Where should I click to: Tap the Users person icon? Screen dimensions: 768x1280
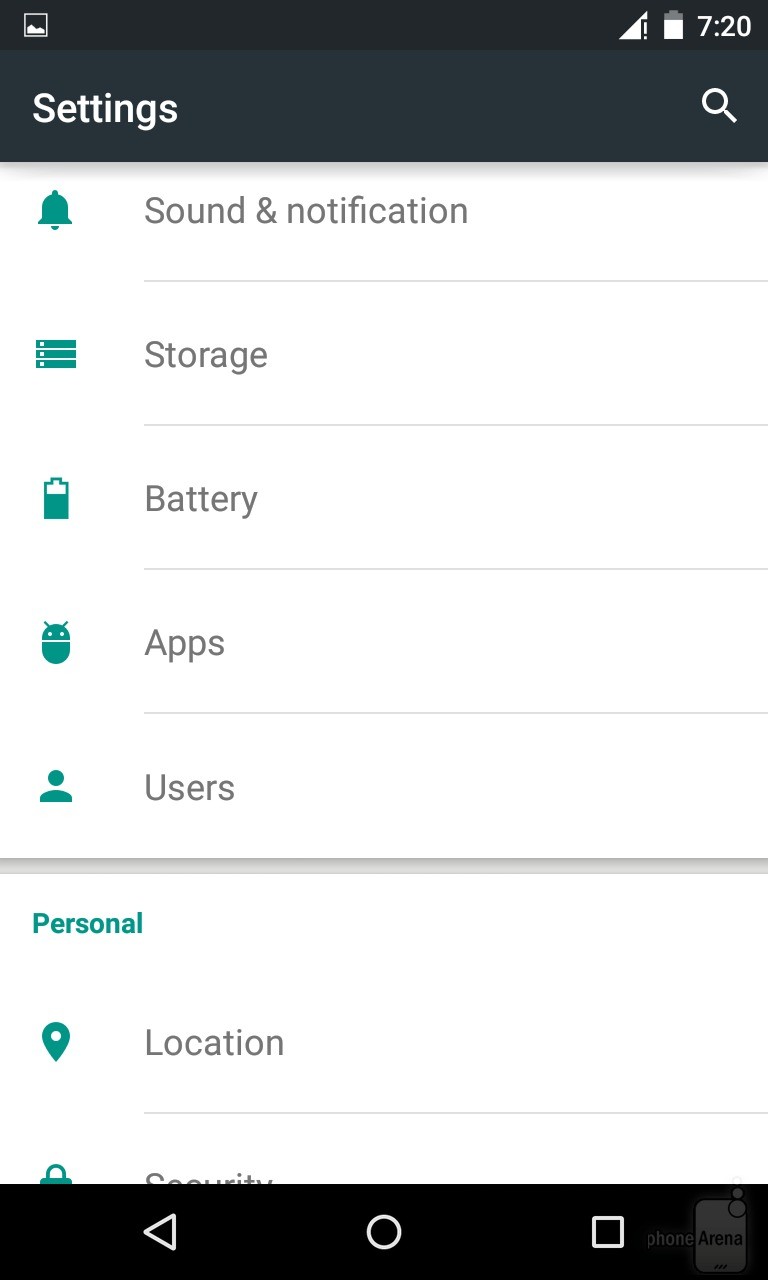point(56,787)
